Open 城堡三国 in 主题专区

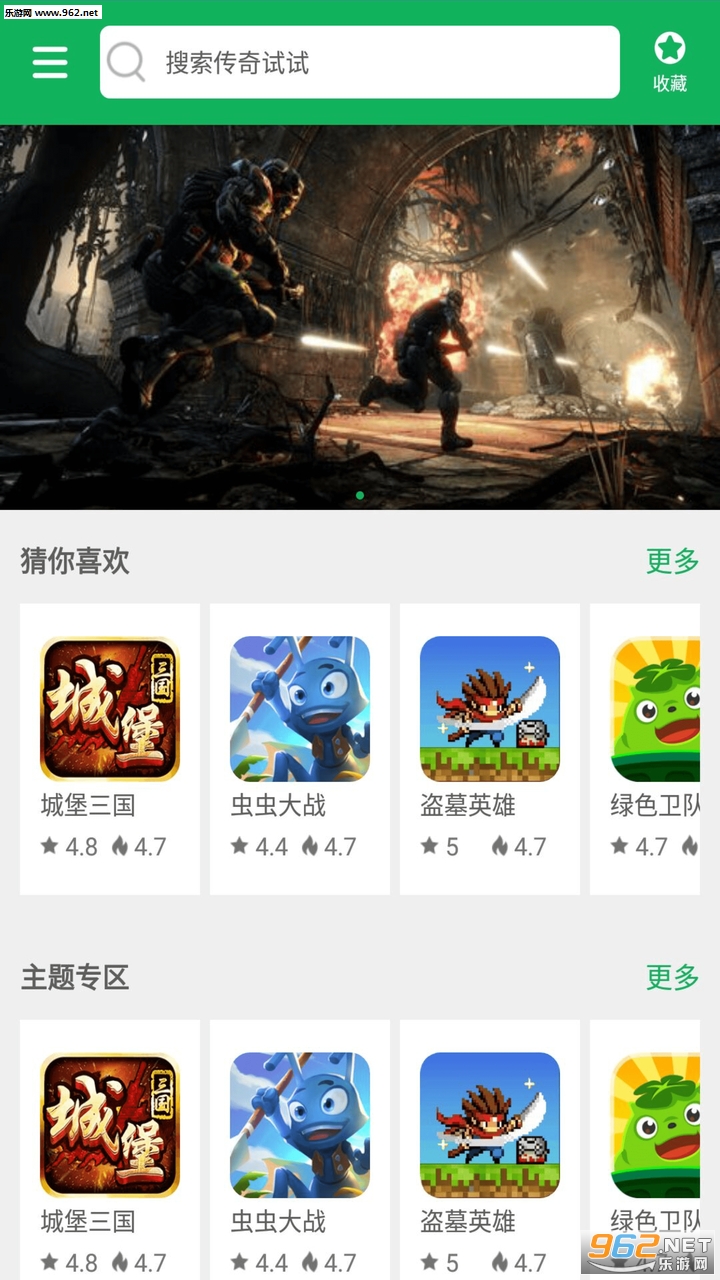(110, 1126)
